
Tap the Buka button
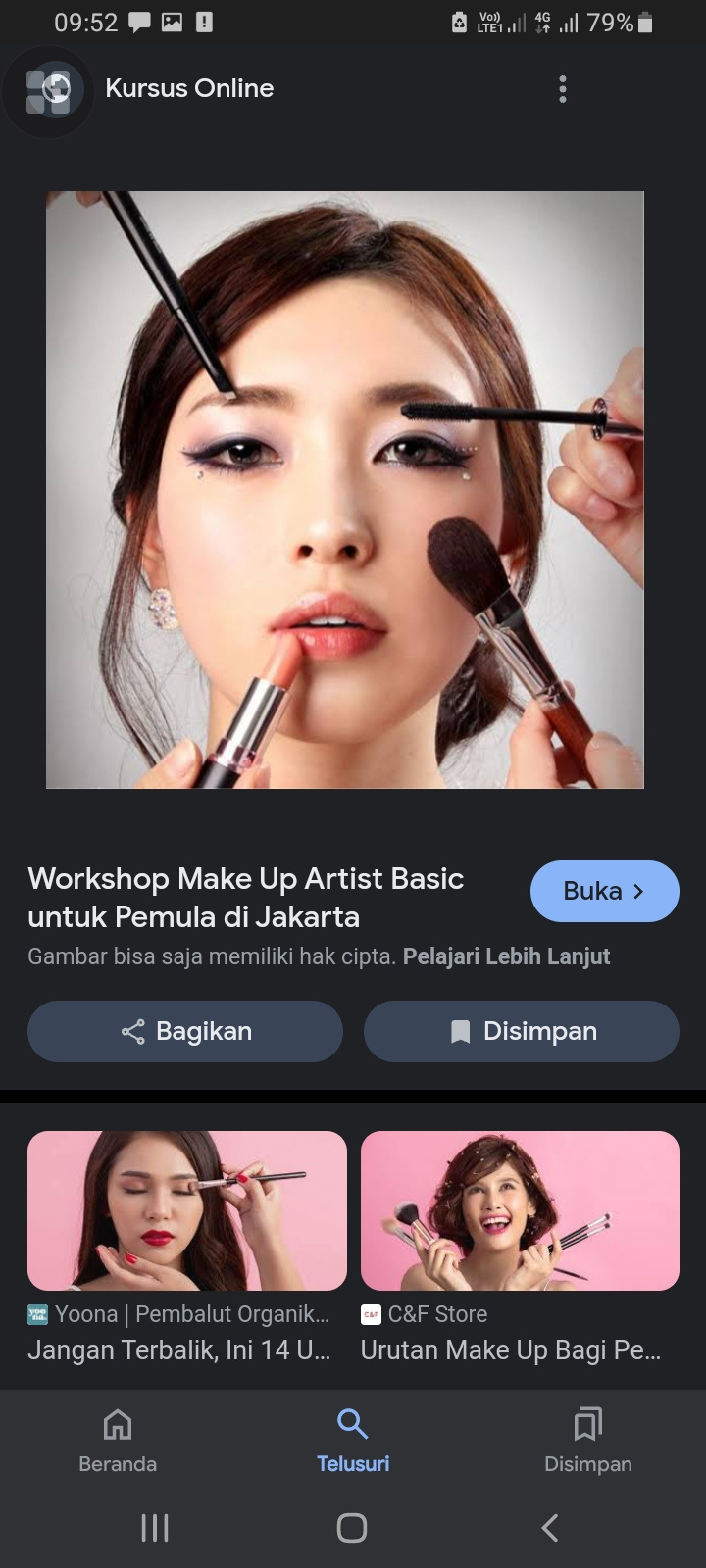604,891
